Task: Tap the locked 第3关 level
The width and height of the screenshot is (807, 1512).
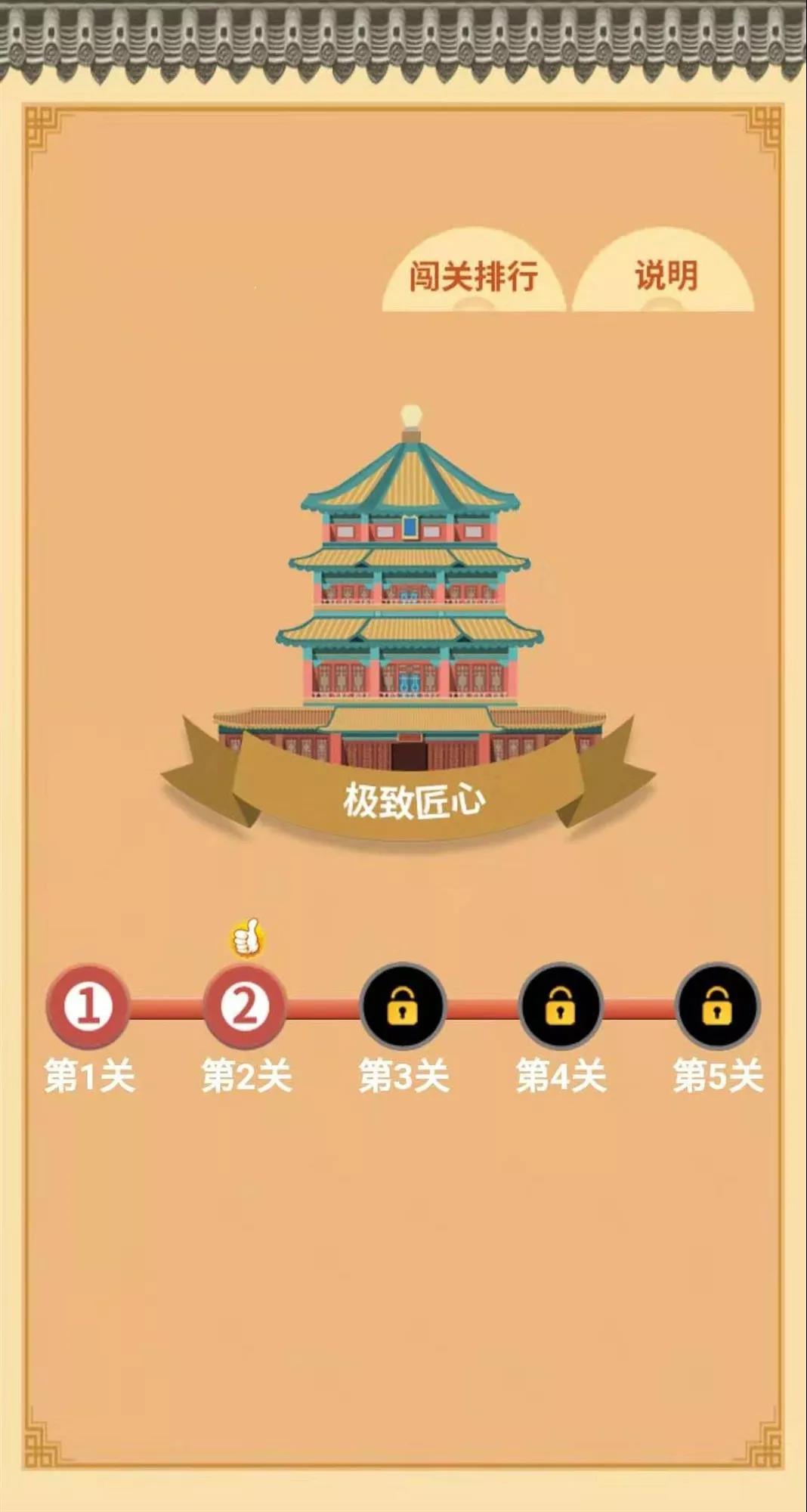Action: 403,1006
